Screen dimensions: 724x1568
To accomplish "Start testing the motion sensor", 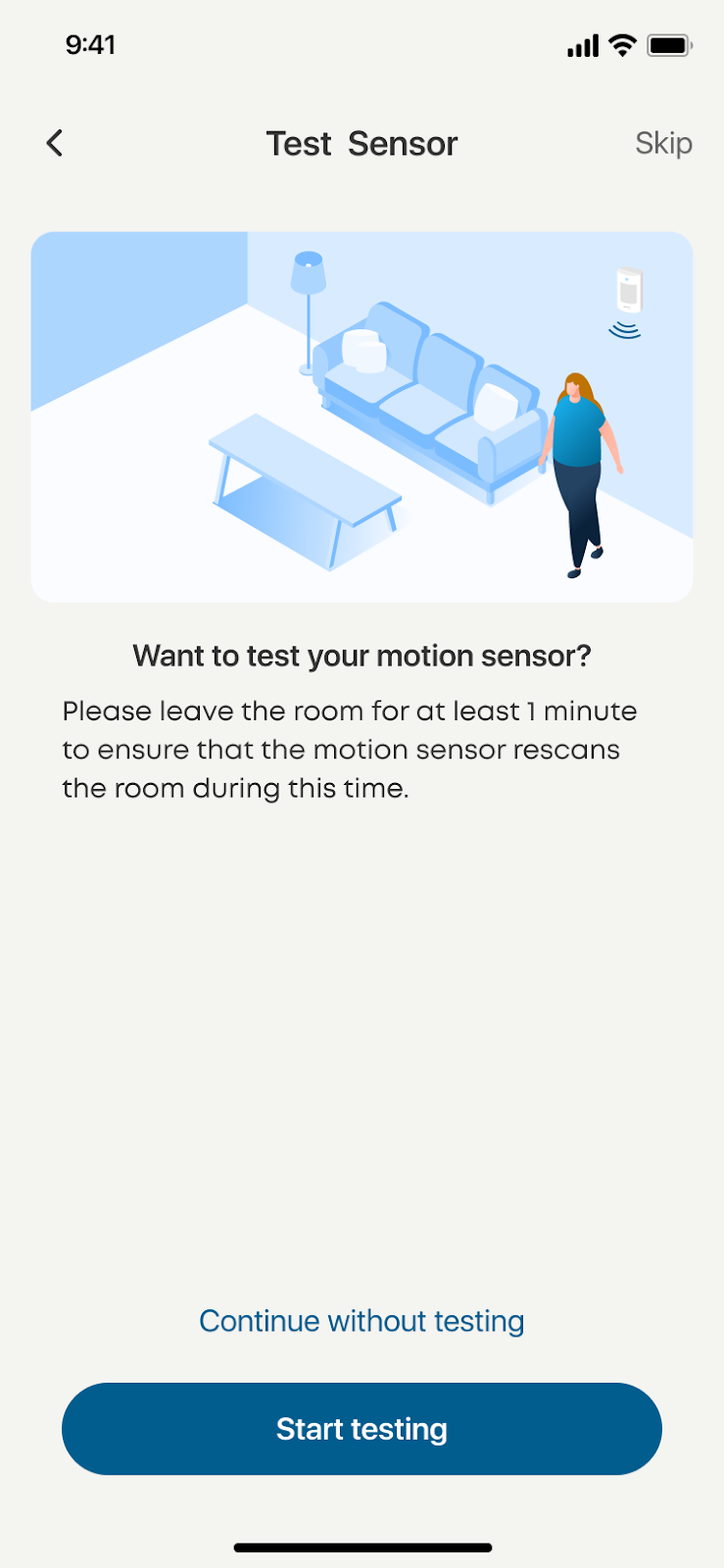I will click(362, 1428).
